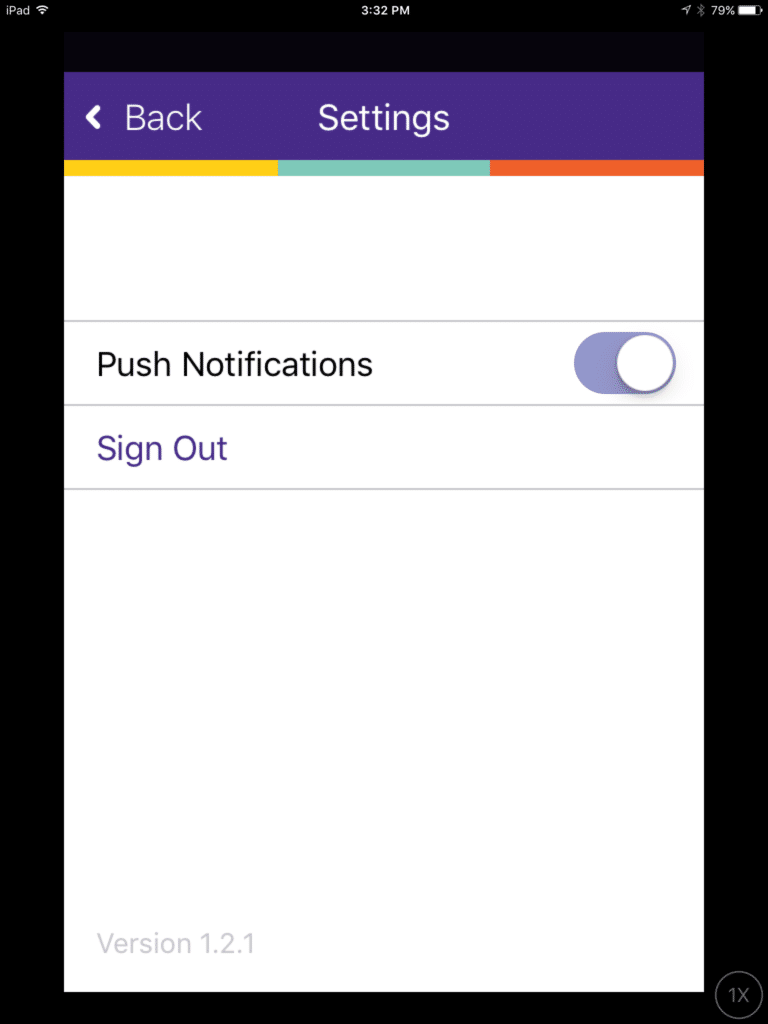Go back from Settings
The height and width of the screenshot is (1024, 768).
[x=143, y=118]
